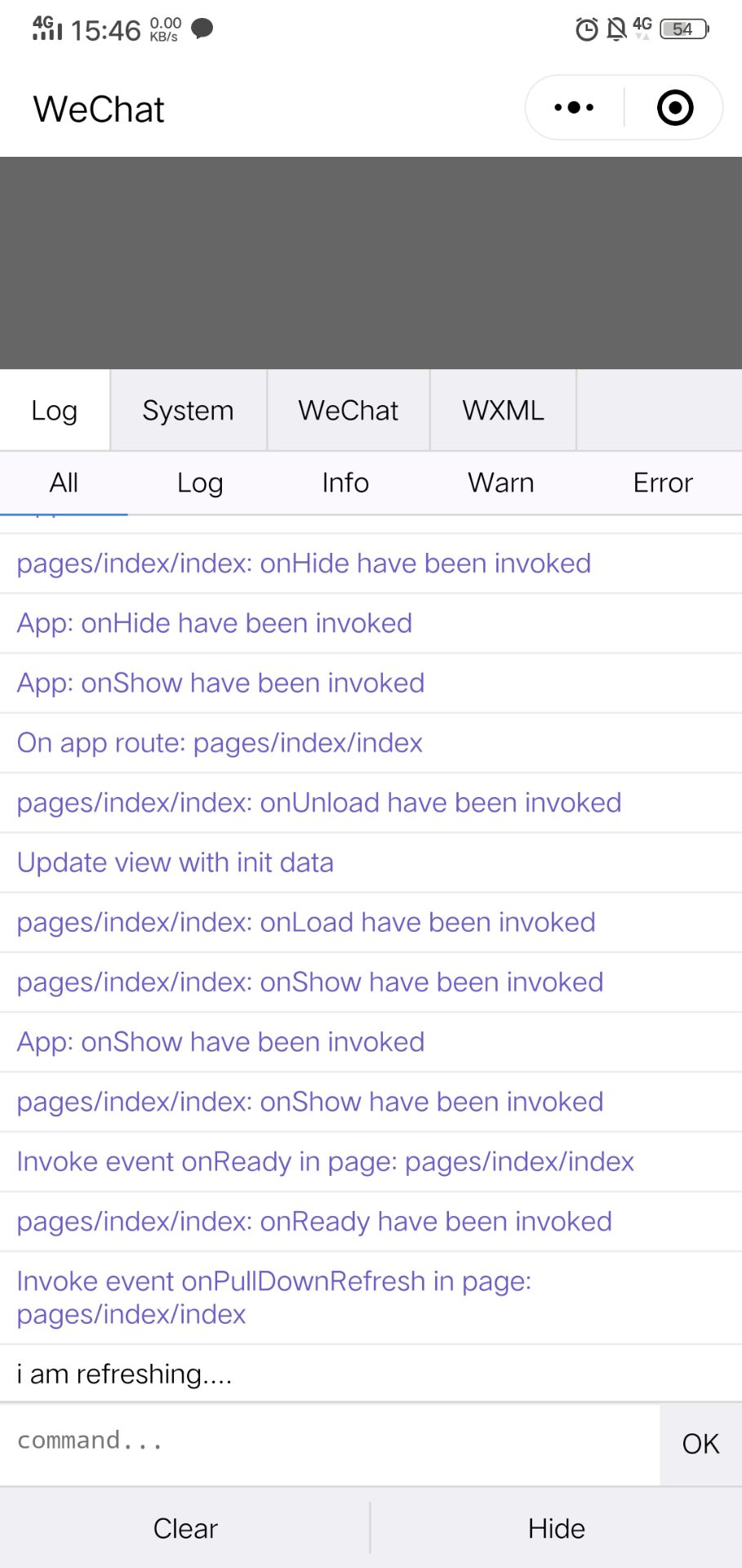Filter console by Log level
The height and width of the screenshot is (1568, 742).
click(200, 483)
